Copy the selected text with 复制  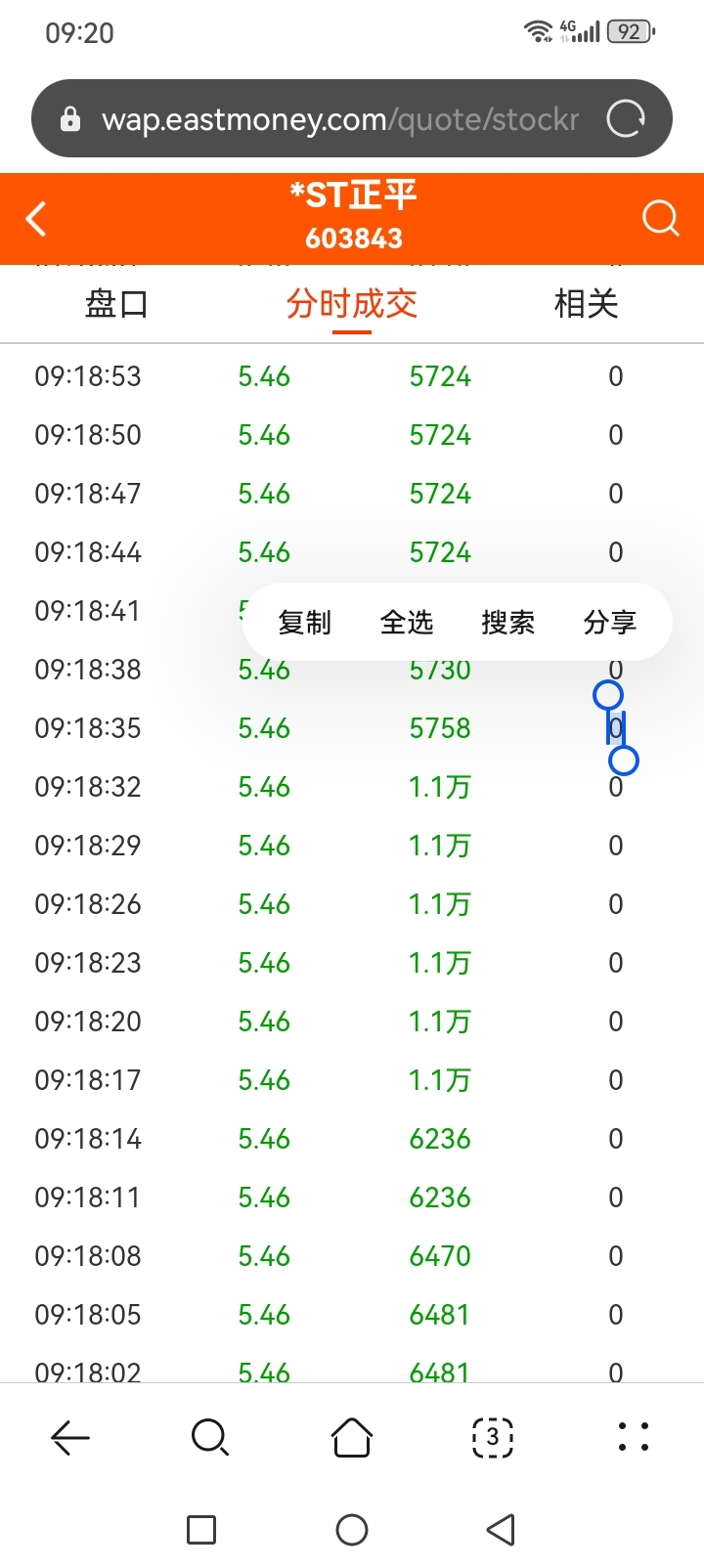click(x=304, y=623)
